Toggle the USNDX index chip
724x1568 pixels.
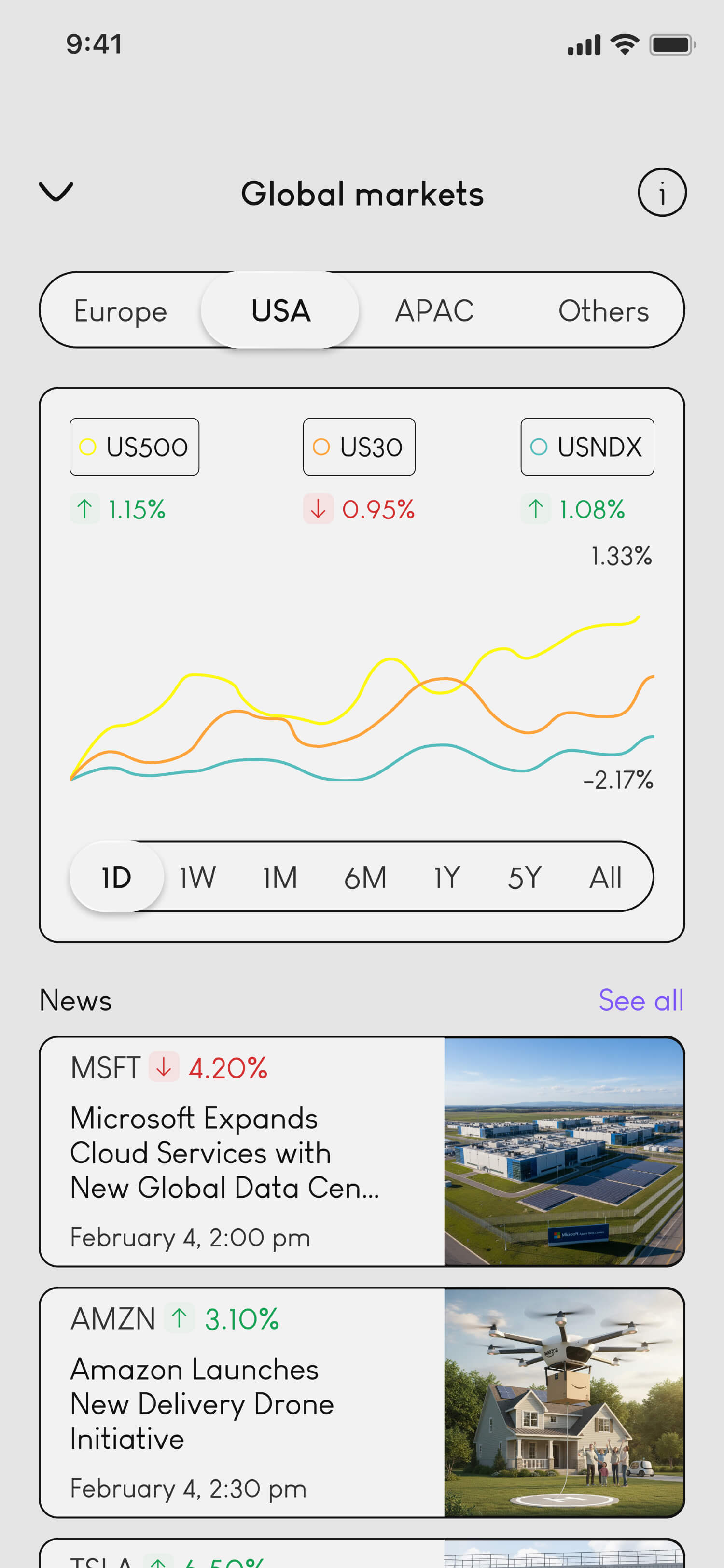click(x=587, y=447)
